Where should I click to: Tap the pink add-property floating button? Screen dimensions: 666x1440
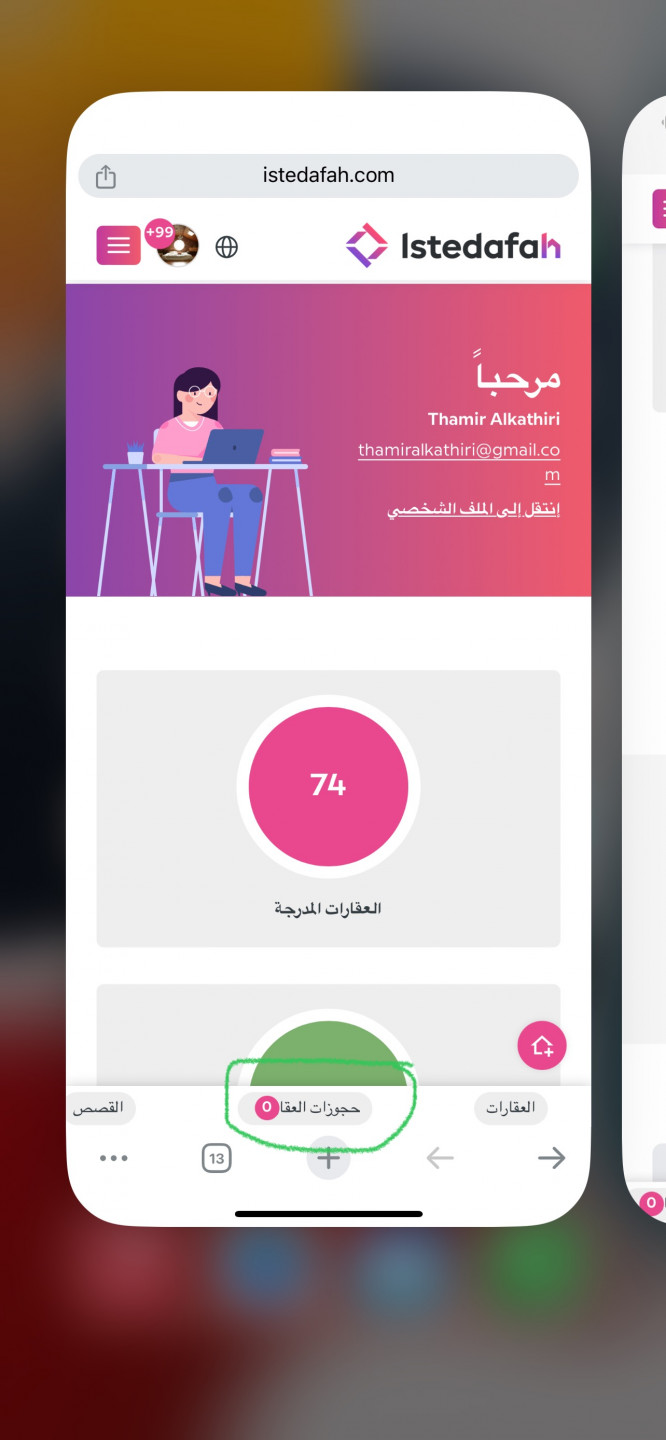541,1046
